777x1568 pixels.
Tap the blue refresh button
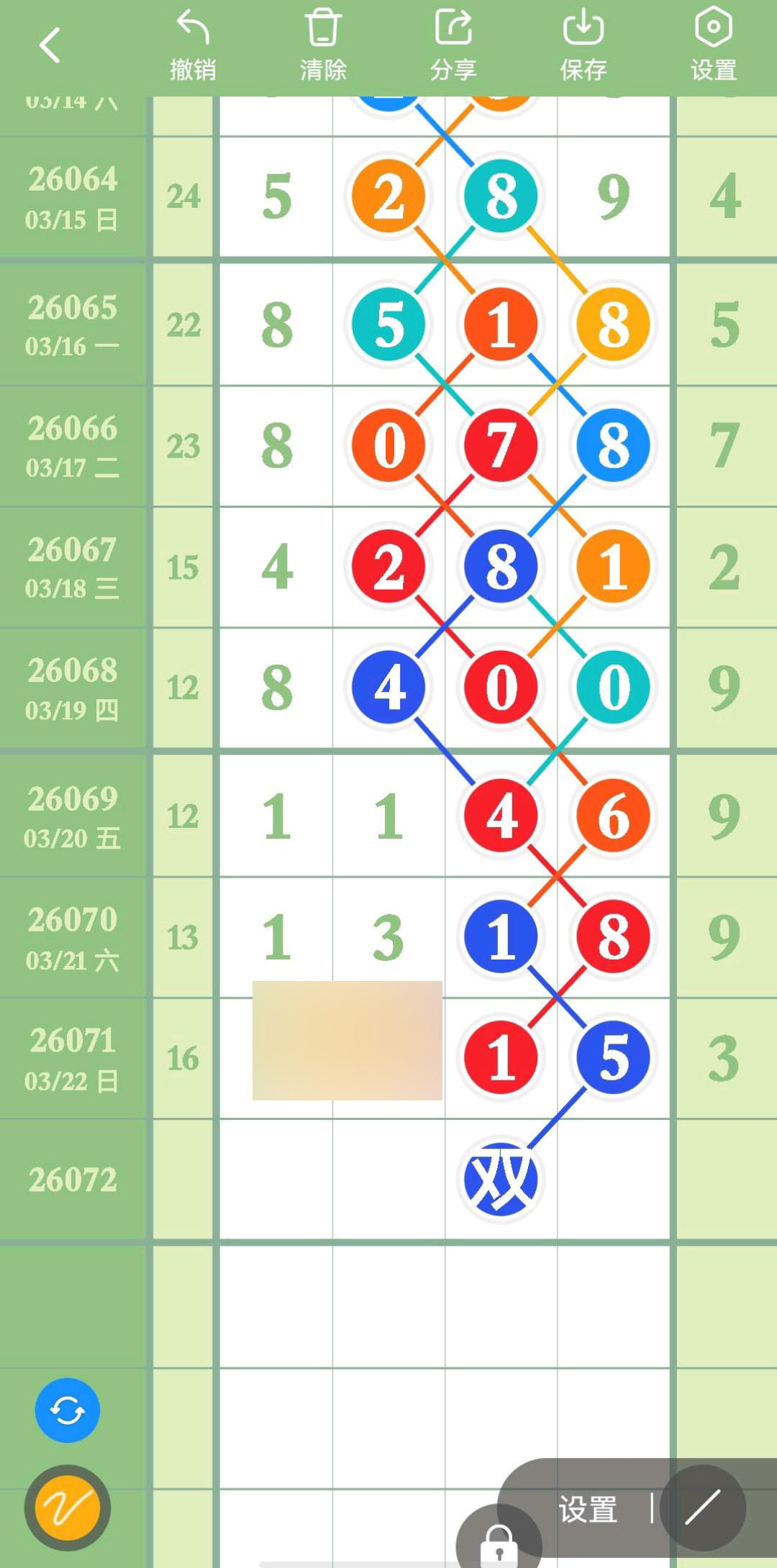pyautogui.click(x=68, y=1410)
